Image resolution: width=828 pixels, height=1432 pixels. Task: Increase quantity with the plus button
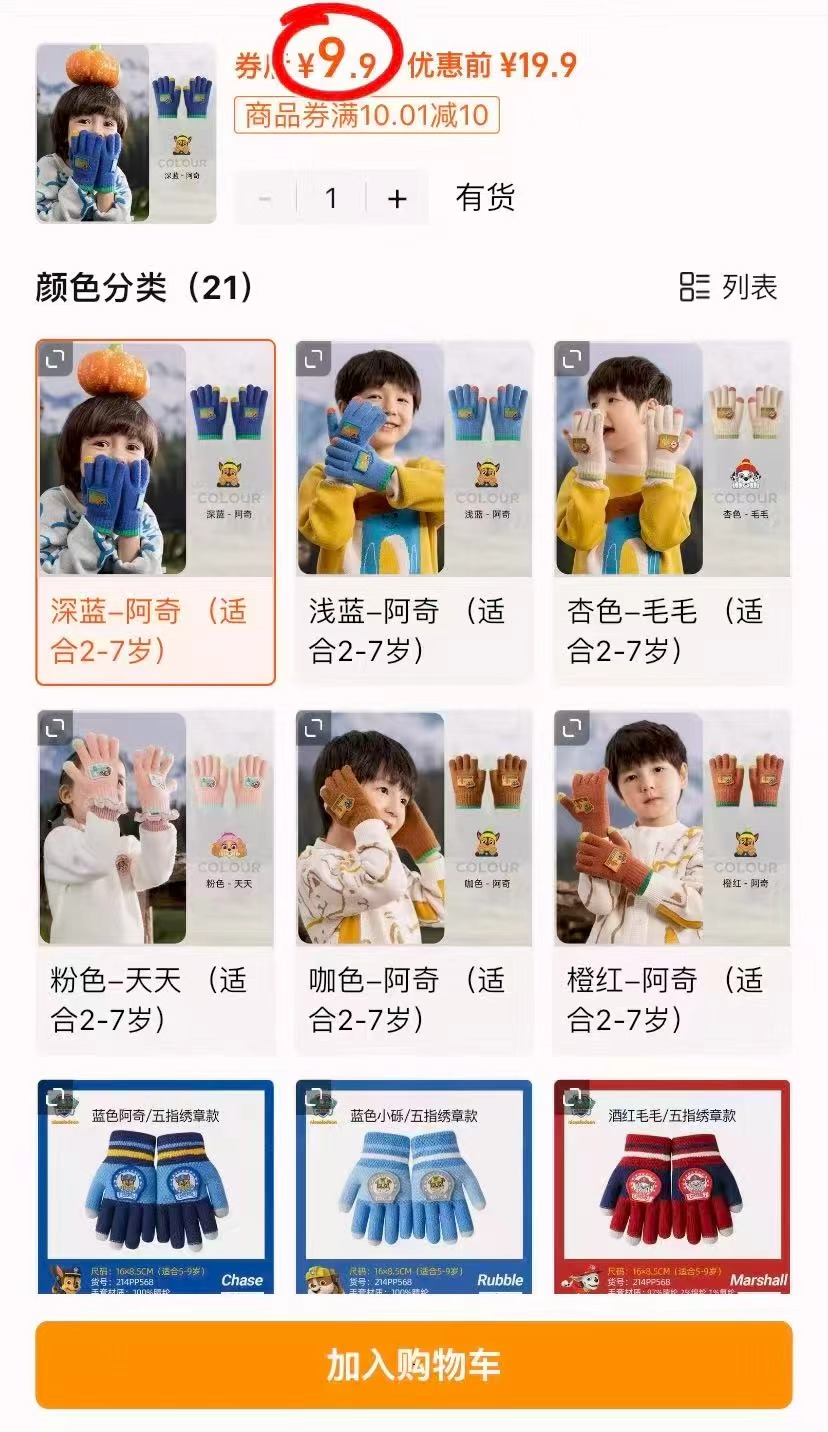coord(397,198)
